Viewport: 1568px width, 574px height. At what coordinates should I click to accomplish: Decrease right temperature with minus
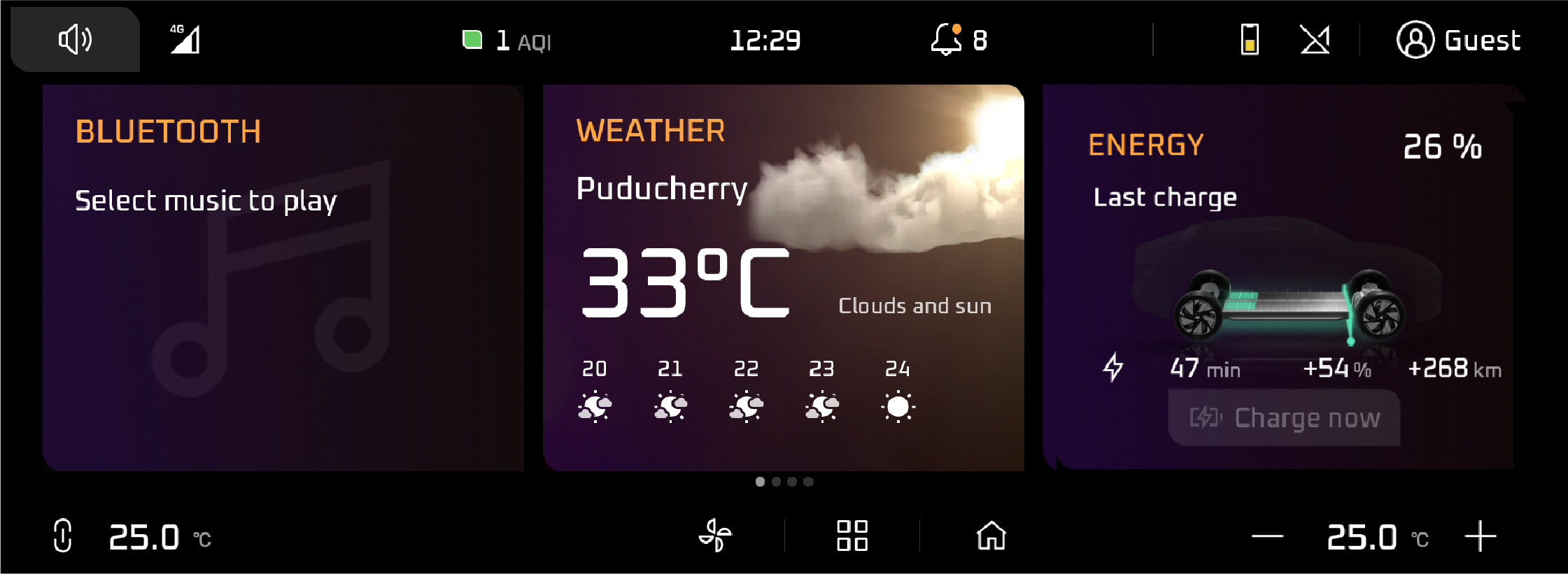[1267, 537]
